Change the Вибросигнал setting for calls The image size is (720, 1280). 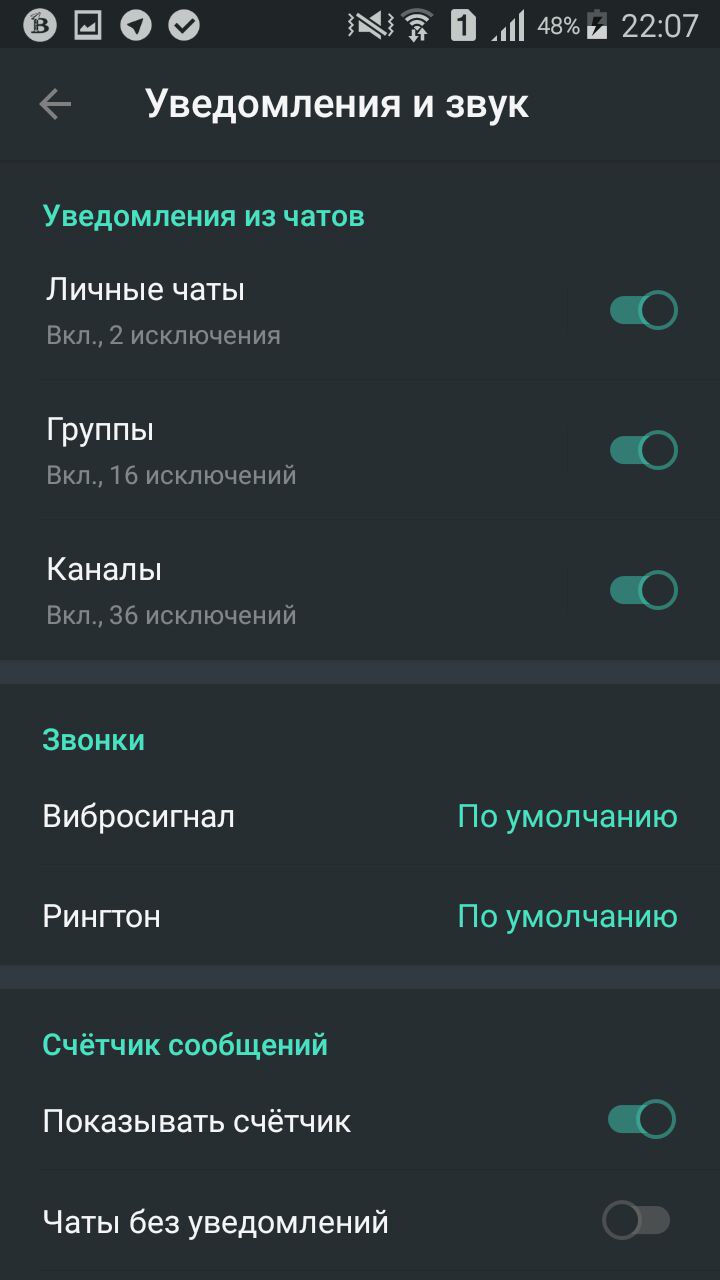360,816
